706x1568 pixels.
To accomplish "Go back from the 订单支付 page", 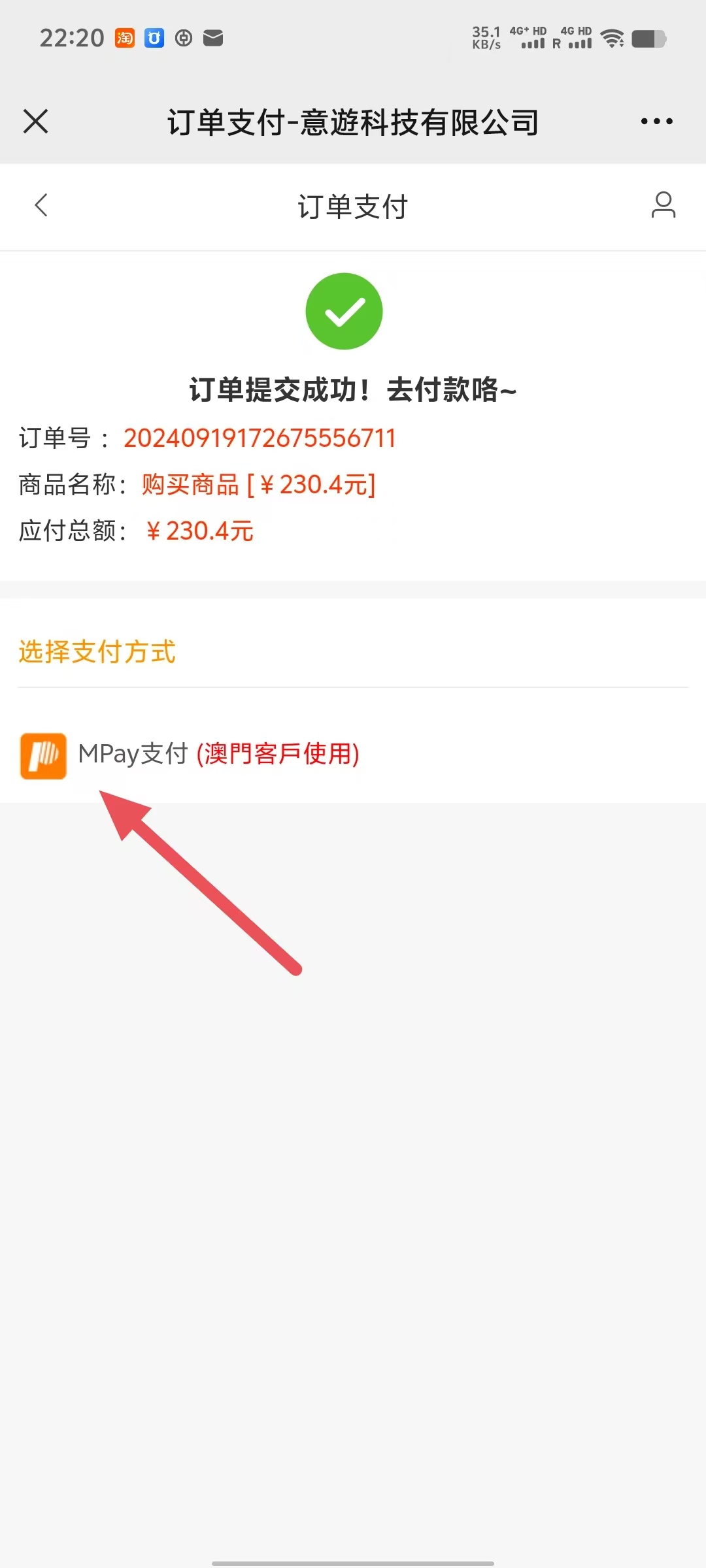I will tap(41, 205).
